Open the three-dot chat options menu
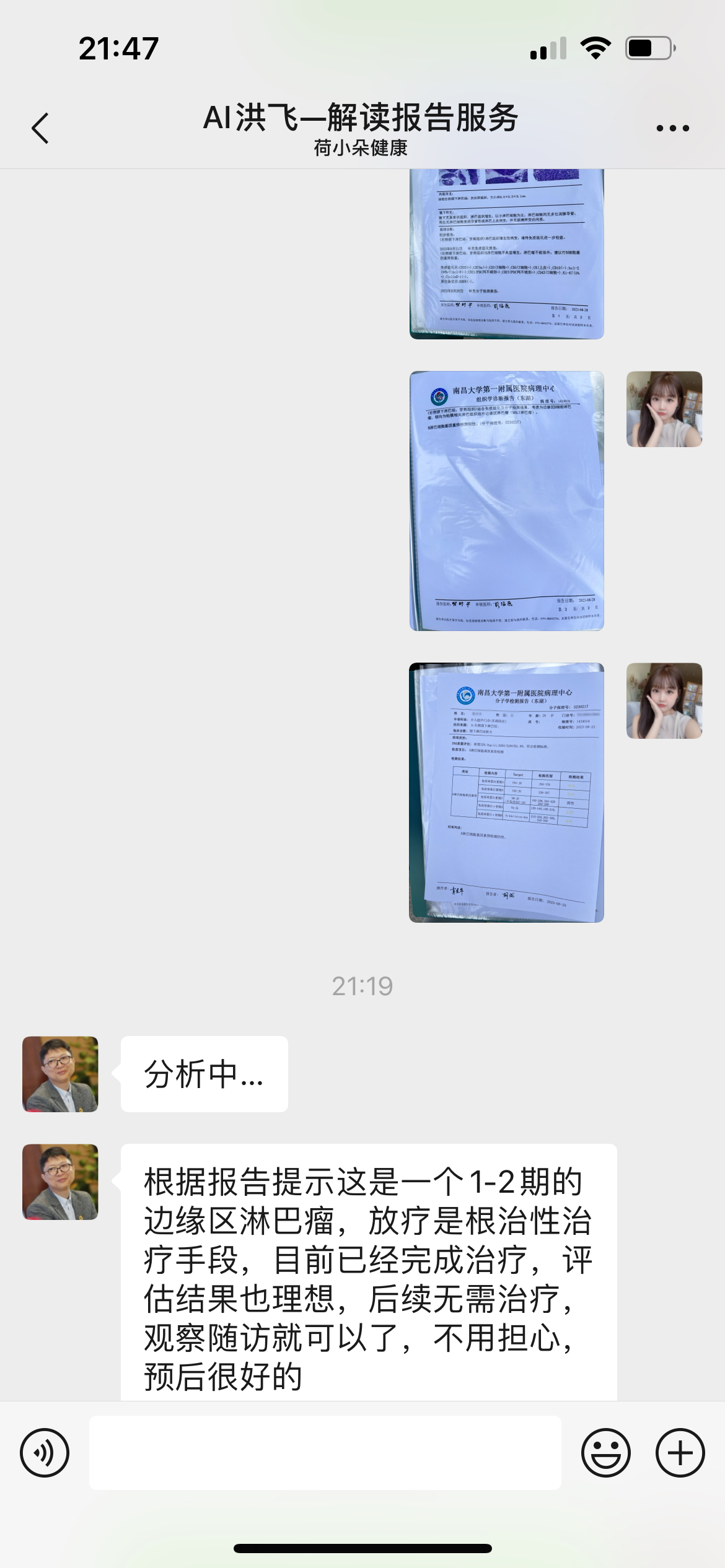 click(x=672, y=128)
